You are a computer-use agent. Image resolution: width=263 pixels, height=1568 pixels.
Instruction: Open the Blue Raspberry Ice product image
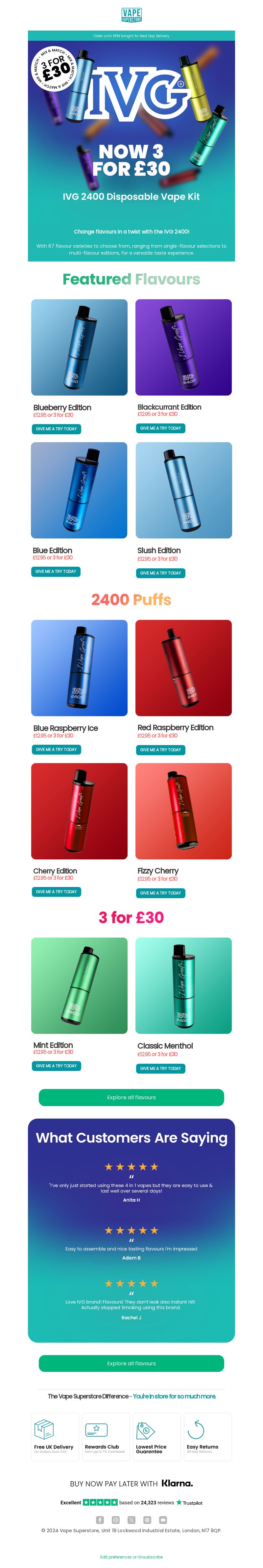point(79,668)
